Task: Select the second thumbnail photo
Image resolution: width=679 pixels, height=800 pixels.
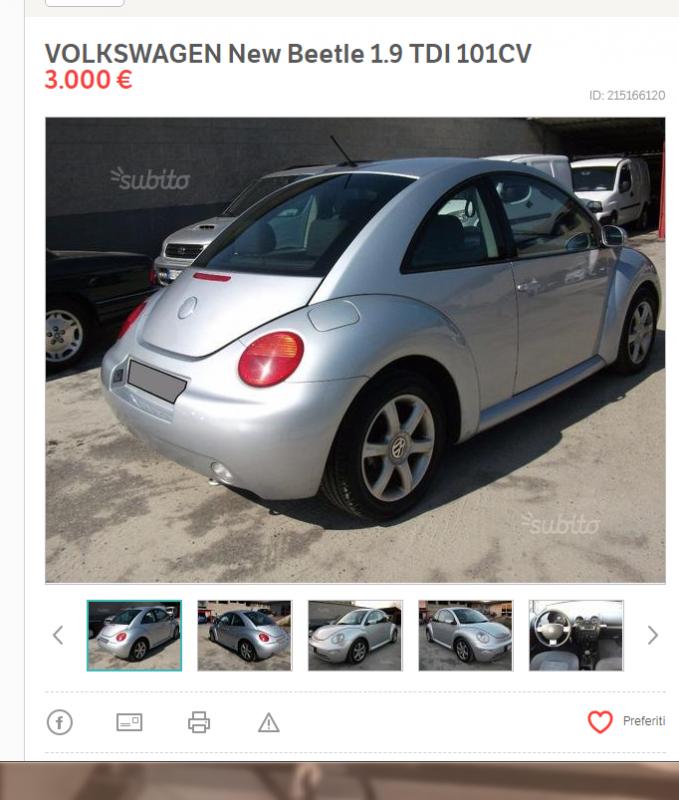Action: 244,635
